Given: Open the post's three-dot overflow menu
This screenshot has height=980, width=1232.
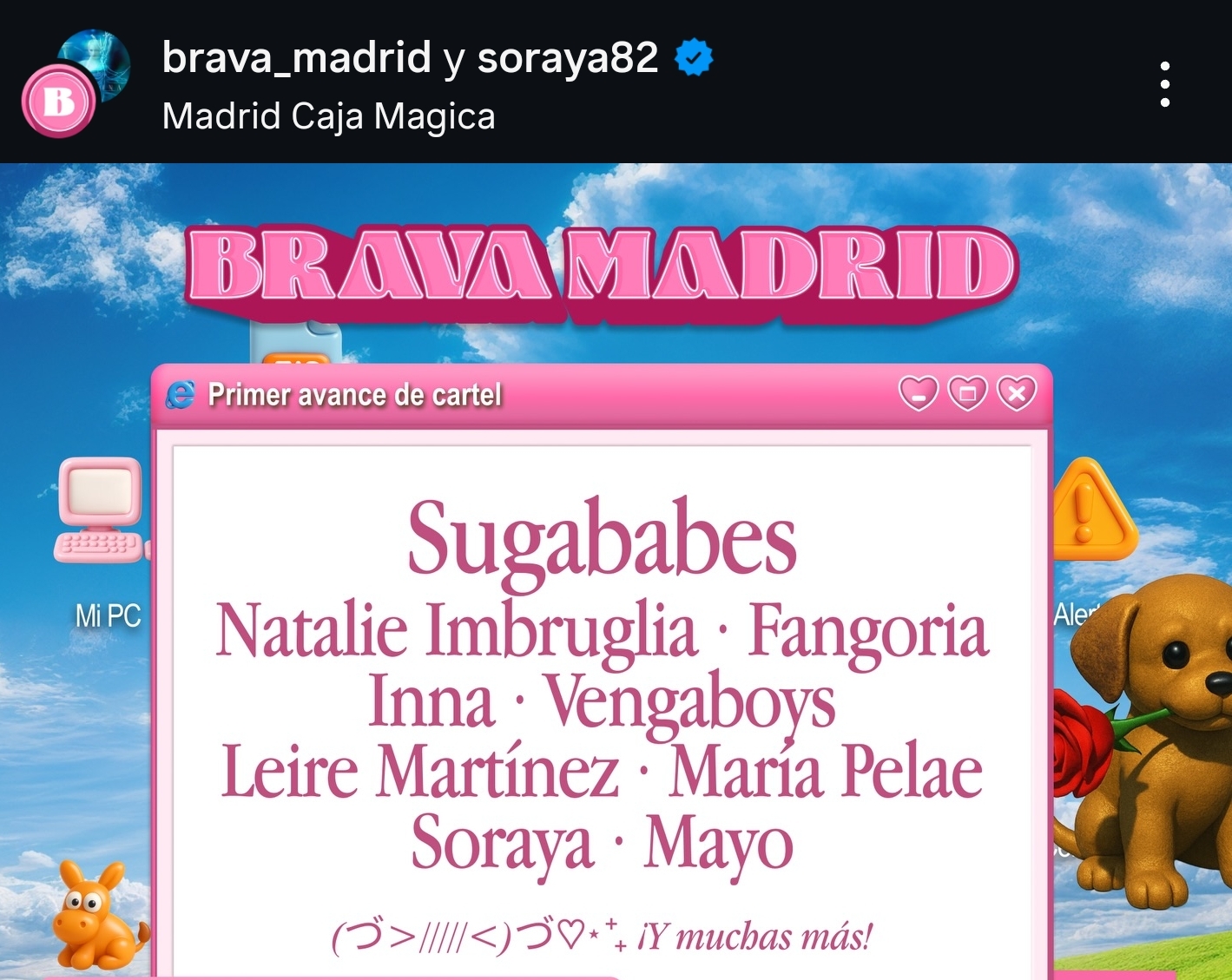Looking at the screenshot, I should click(1165, 84).
